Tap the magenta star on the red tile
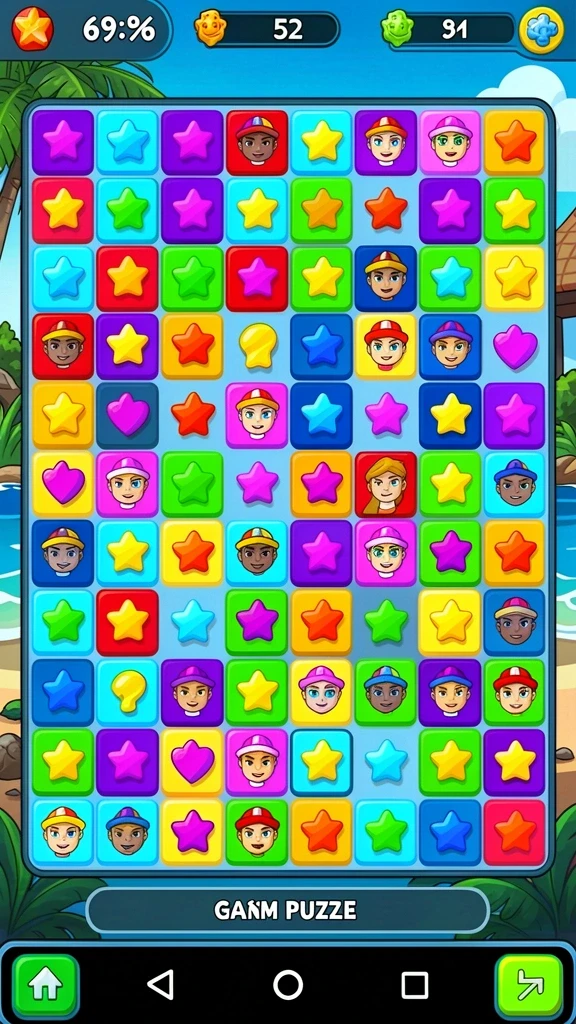The height and width of the screenshot is (1024, 576). point(257,278)
